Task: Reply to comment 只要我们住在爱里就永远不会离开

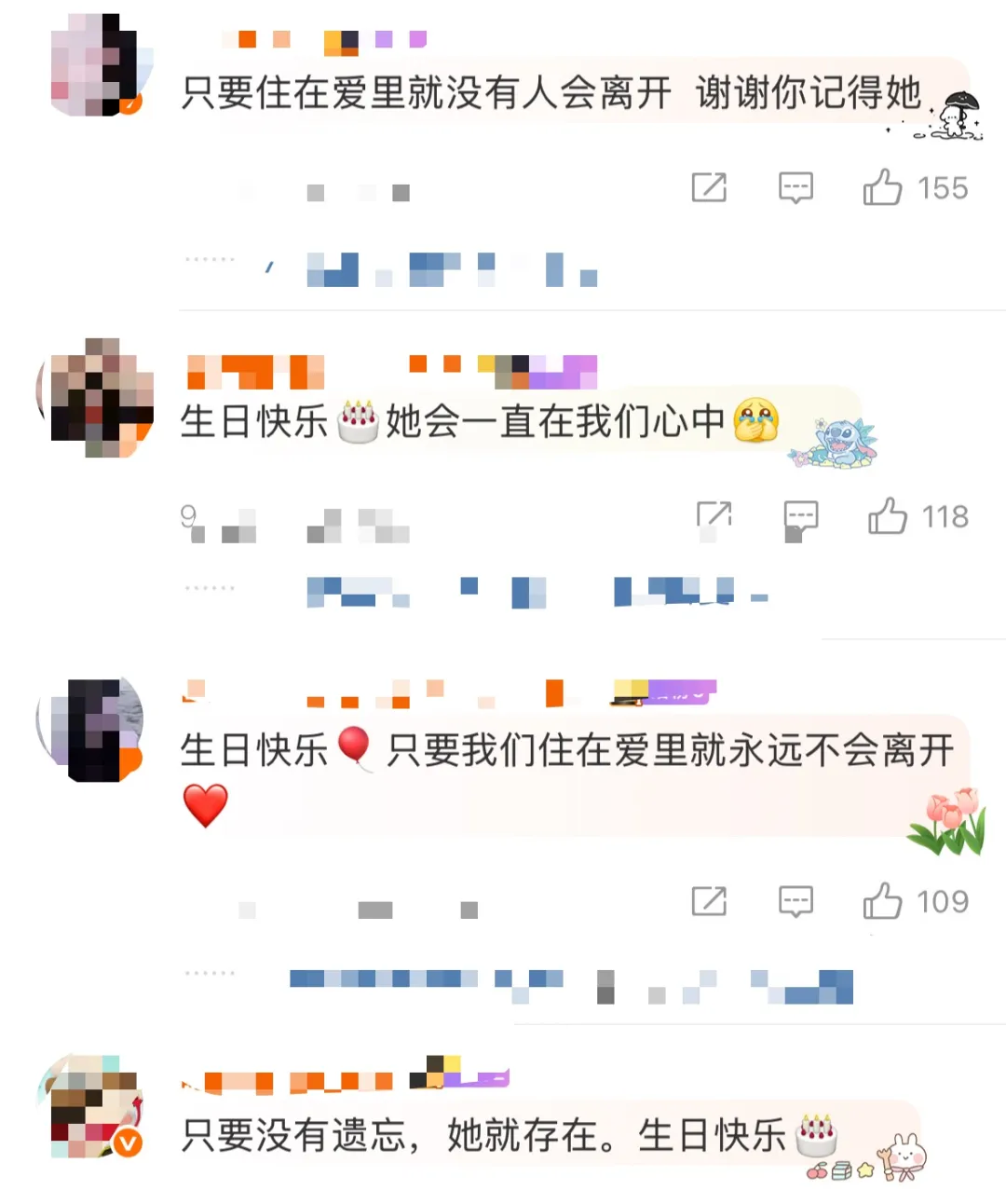Action: coord(795,901)
